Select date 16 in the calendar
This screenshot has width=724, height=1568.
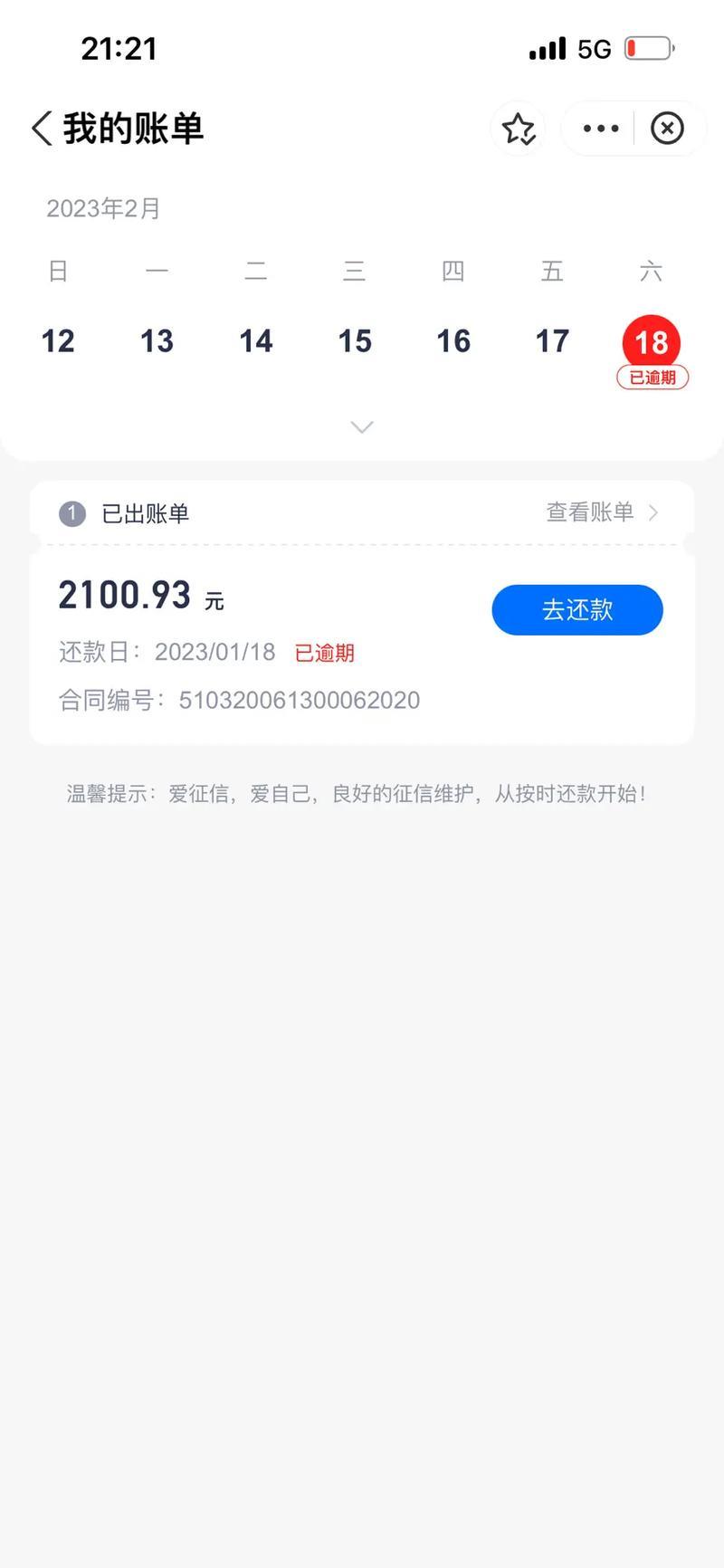[453, 341]
